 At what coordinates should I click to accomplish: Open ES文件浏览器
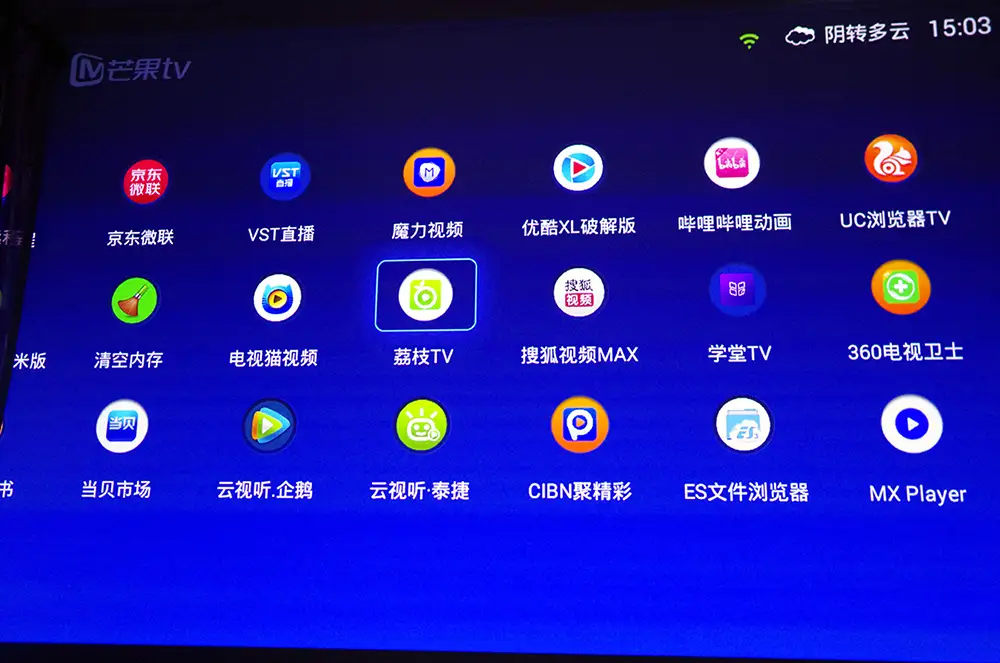[743, 425]
